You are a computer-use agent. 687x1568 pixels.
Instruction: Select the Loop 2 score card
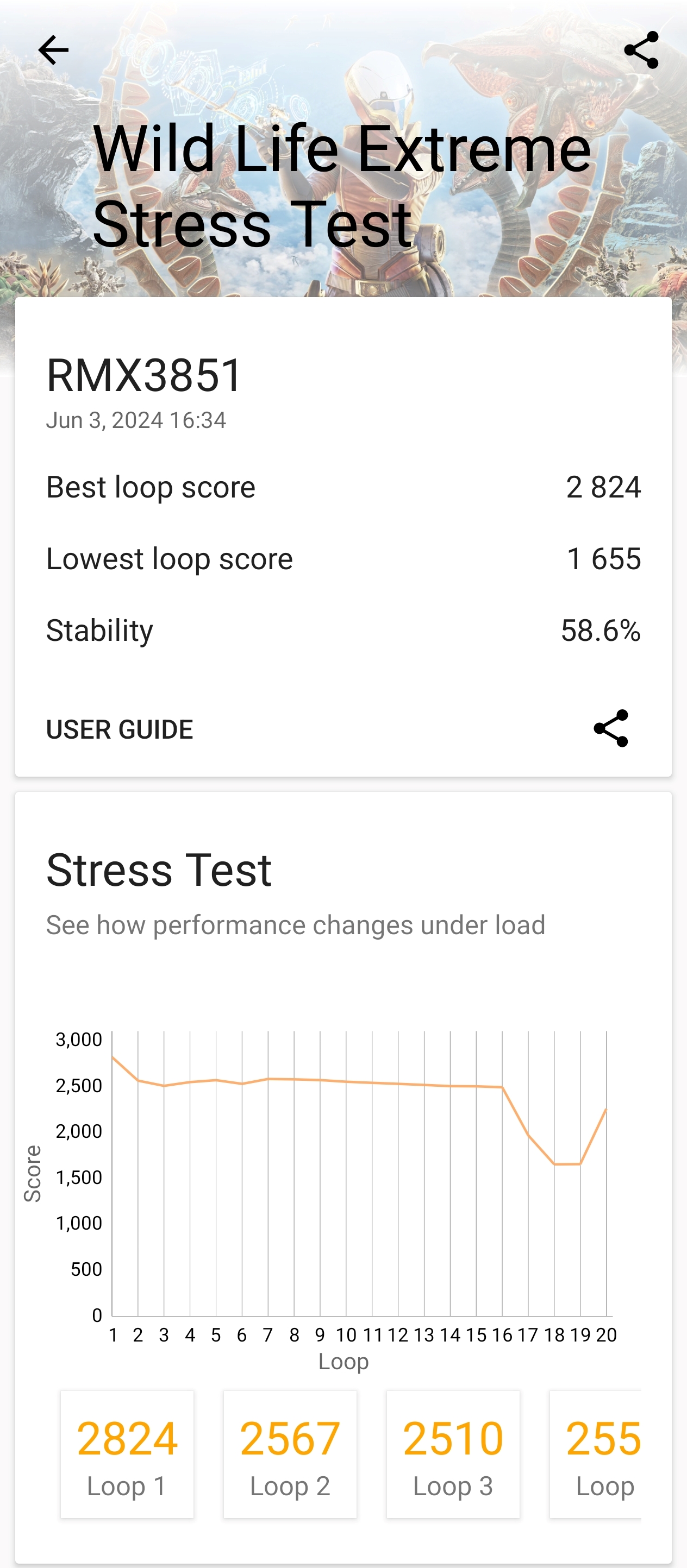(x=290, y=1453)
